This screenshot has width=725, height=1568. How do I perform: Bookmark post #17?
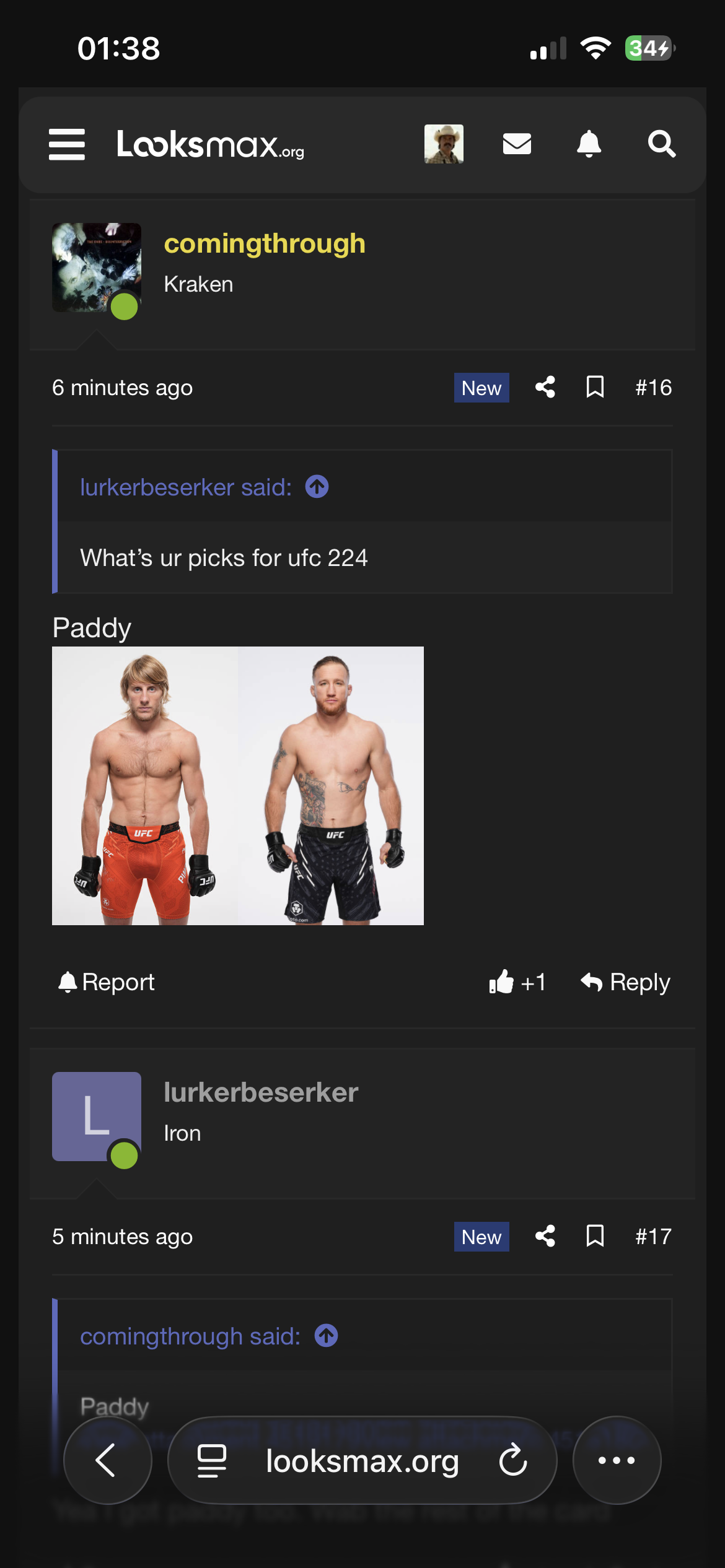pyautogui.click(x=595, y=1237)
